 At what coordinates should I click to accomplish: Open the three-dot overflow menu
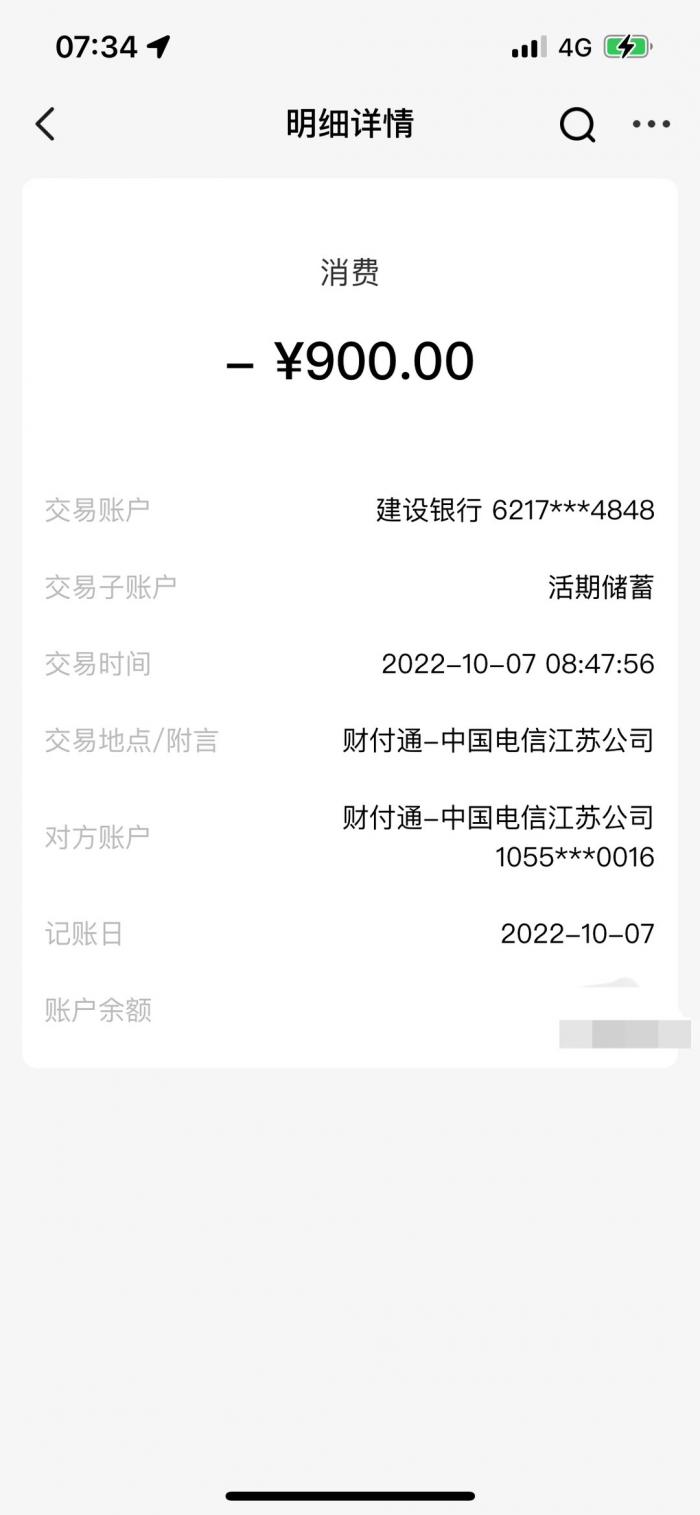click(651, 125)
